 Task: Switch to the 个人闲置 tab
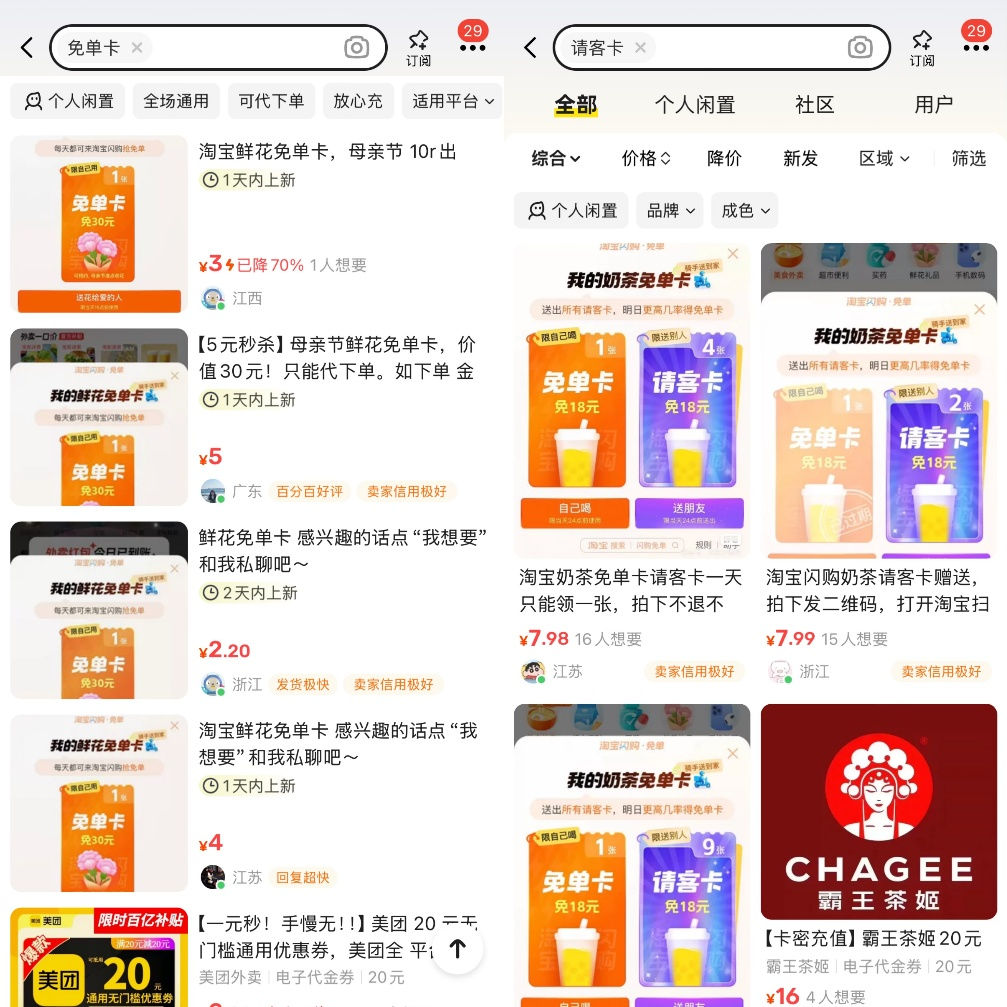click(x=695, y=105)
